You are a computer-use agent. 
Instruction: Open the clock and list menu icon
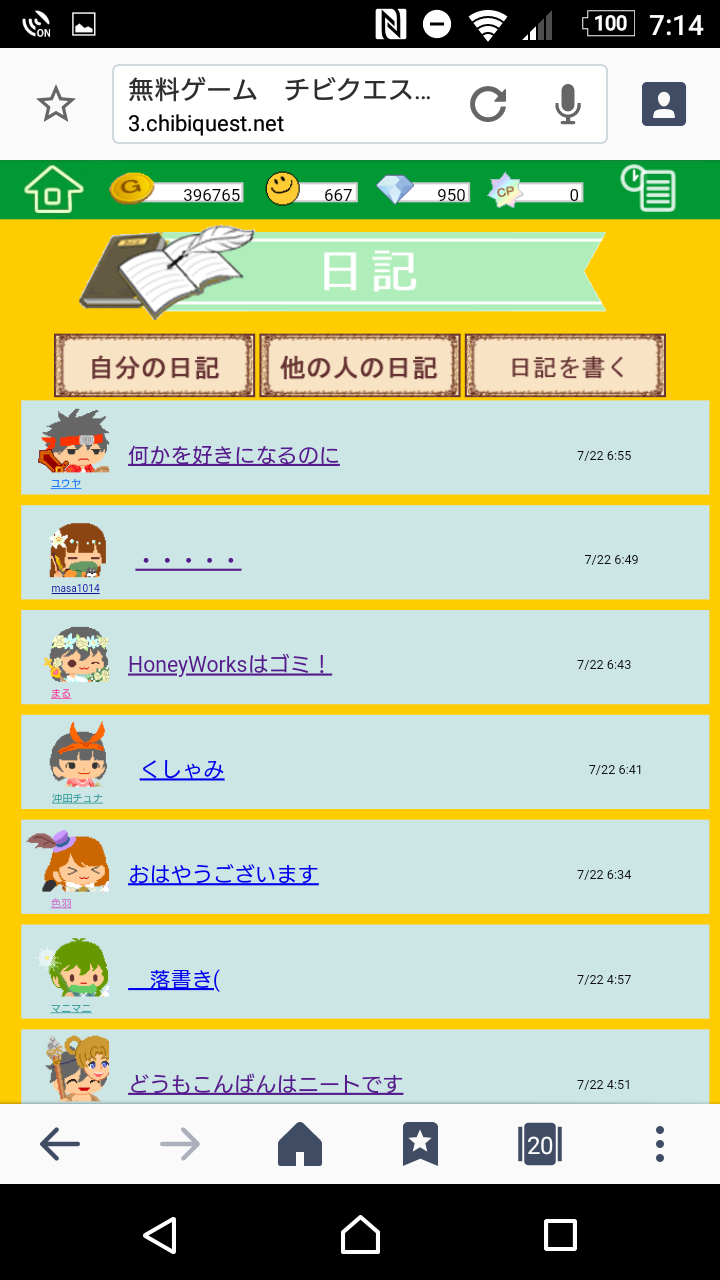coord(648,188)
